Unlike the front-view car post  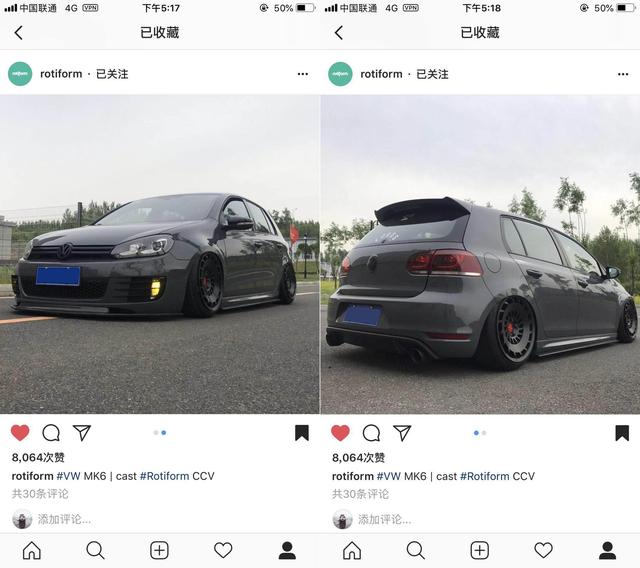pyautogui.click(x=20, y=433)
